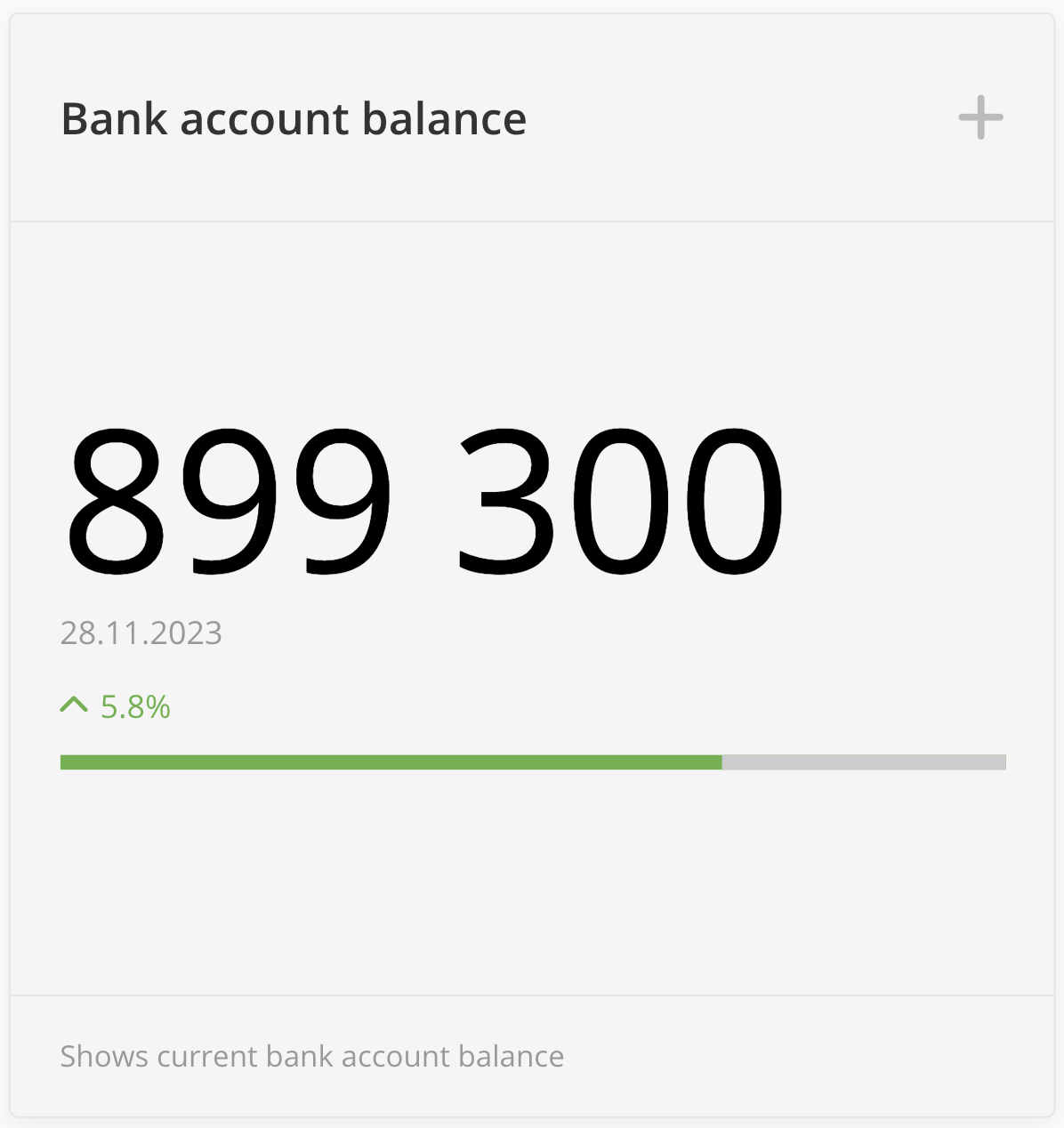Tap the plus icon on Bank account balance

pyautogui.click(x=980, y=117)
